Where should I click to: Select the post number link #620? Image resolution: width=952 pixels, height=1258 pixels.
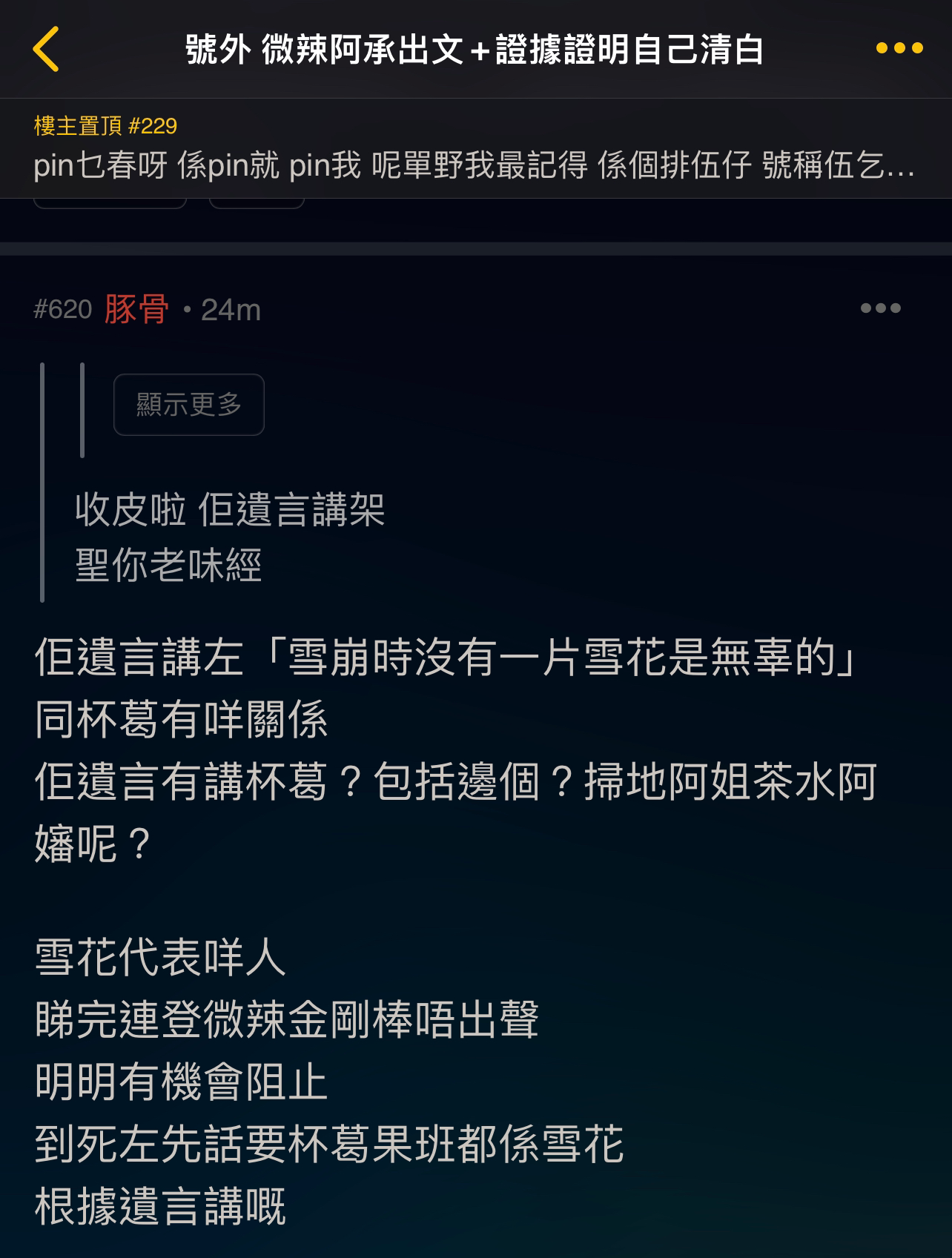tap(62, 311)
